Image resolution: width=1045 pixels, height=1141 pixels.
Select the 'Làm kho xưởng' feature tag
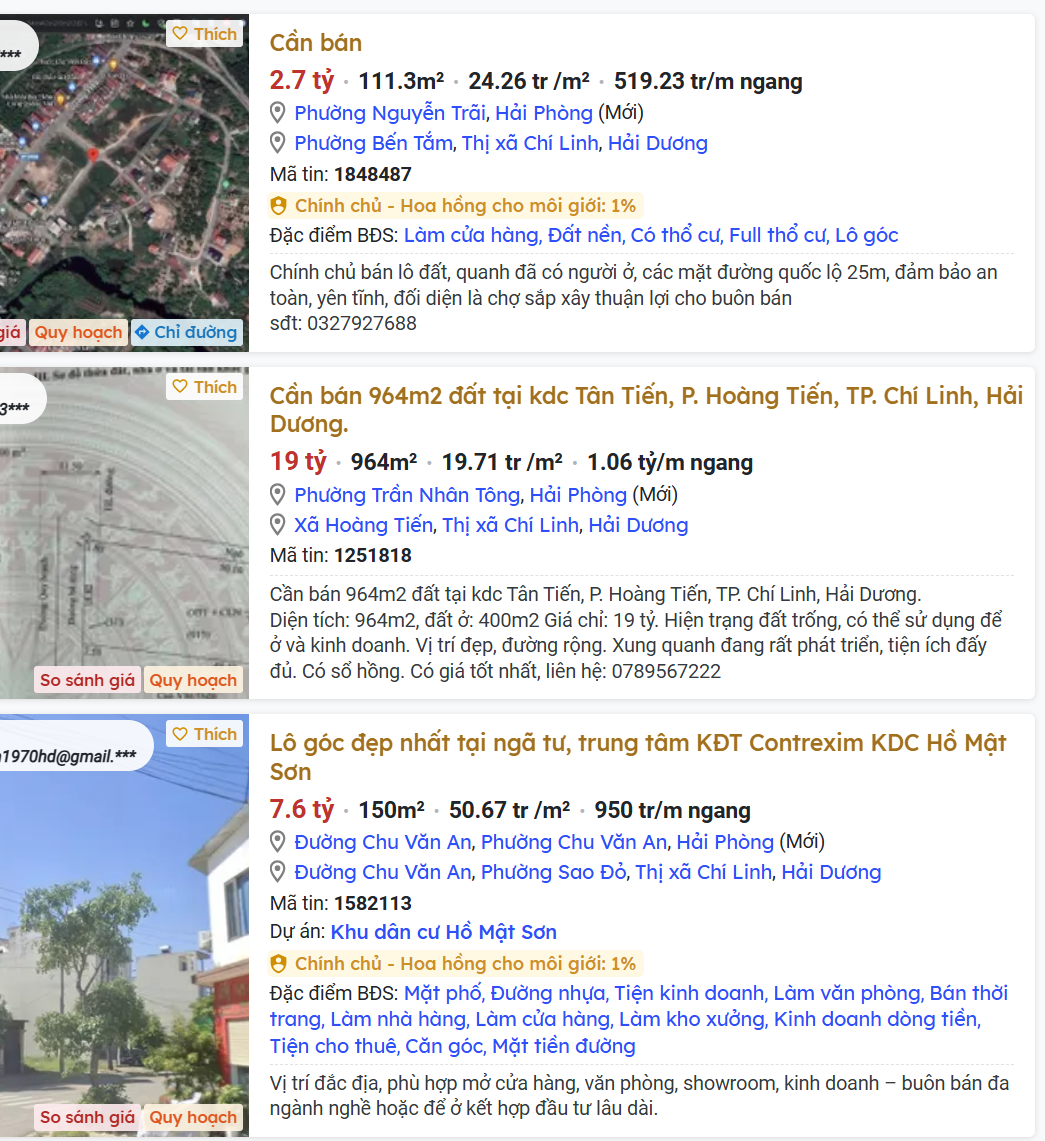point(692,1020)
